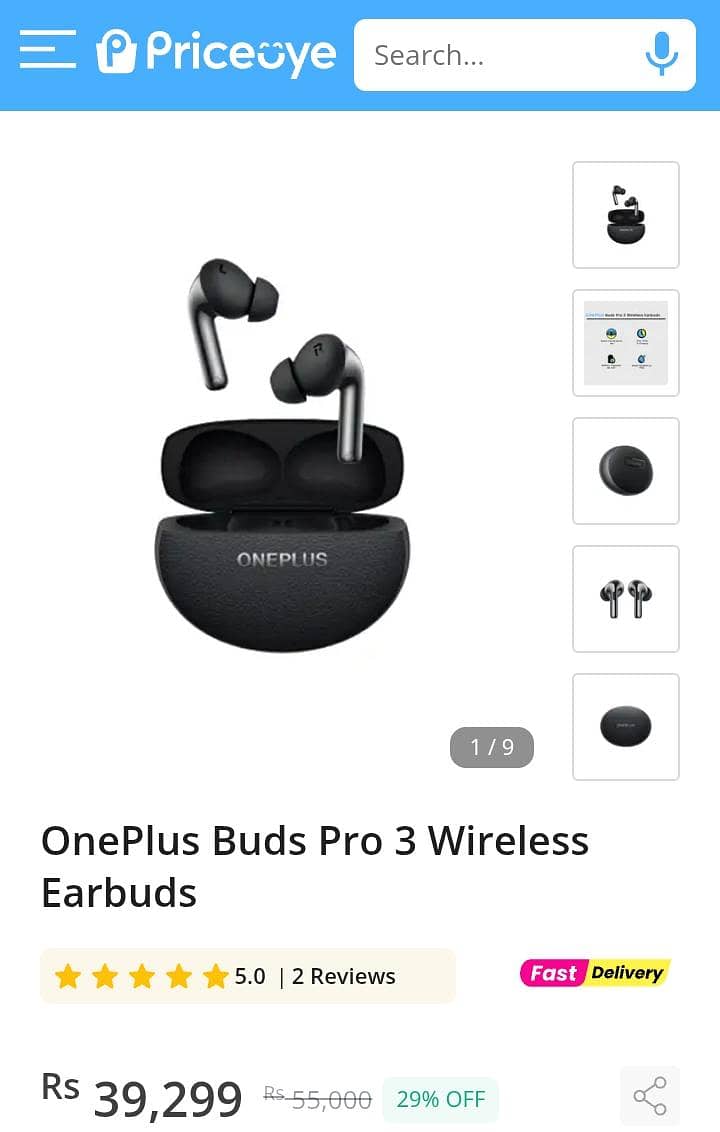Open the features infographic thumbnail
Viewport: 720px width, 1132px height.
625,343
